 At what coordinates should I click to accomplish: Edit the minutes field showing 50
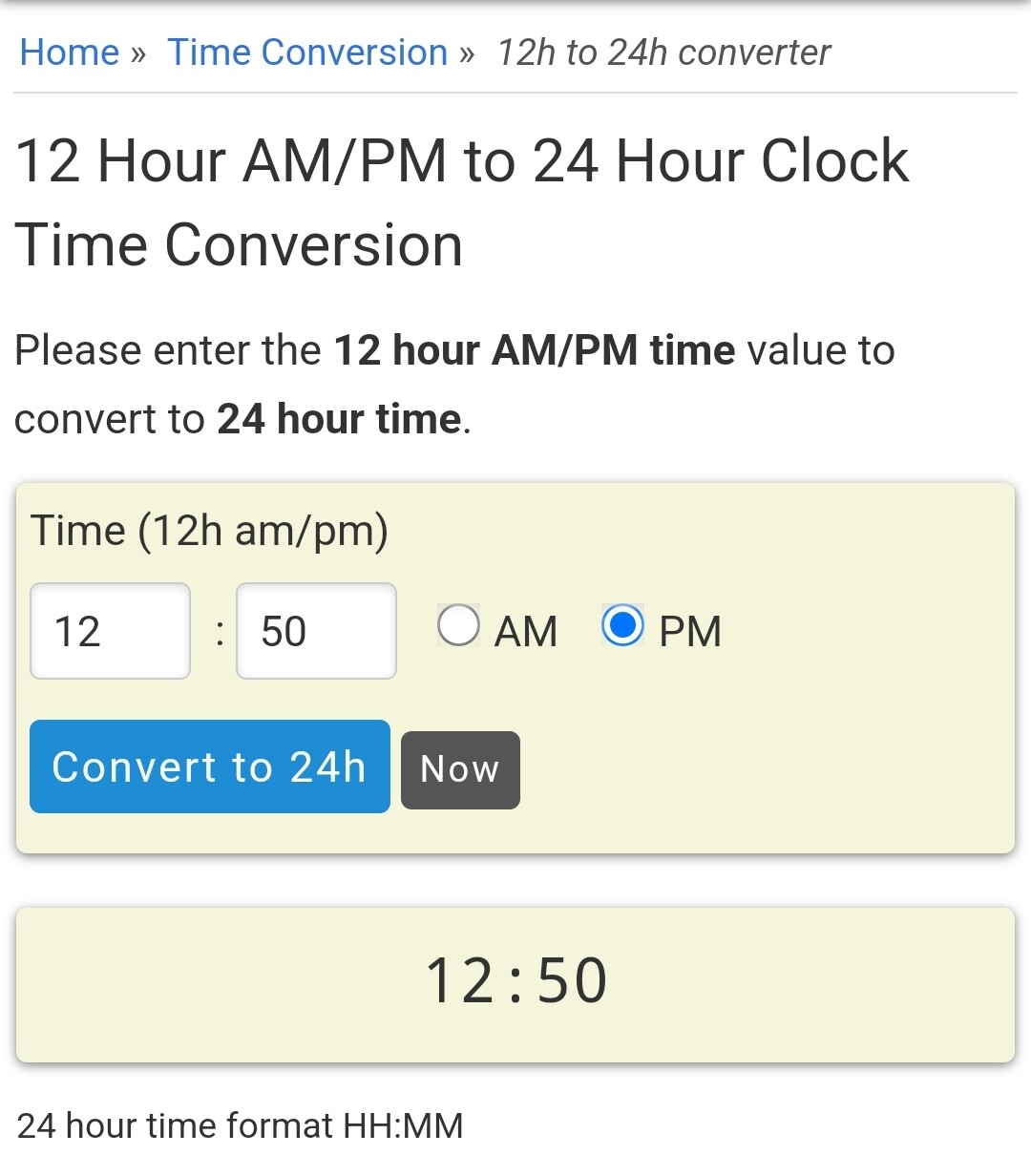[x=316, y=631]
